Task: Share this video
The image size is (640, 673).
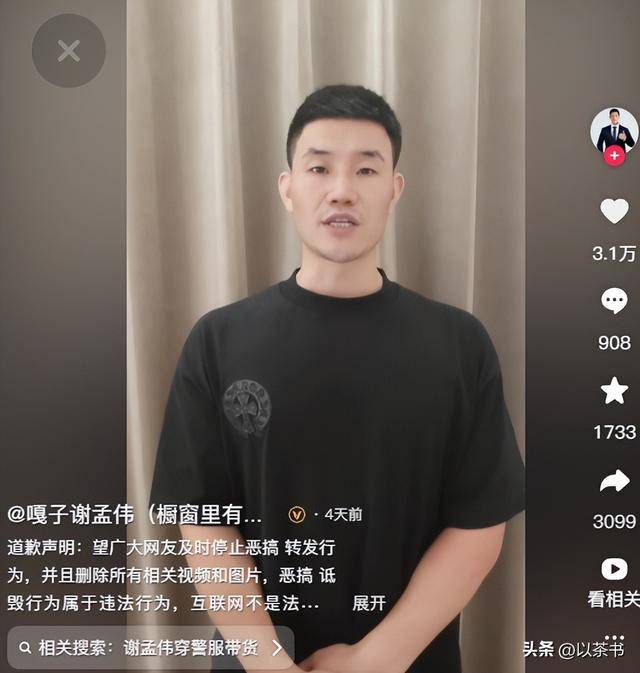Action: tap(613, 481)
